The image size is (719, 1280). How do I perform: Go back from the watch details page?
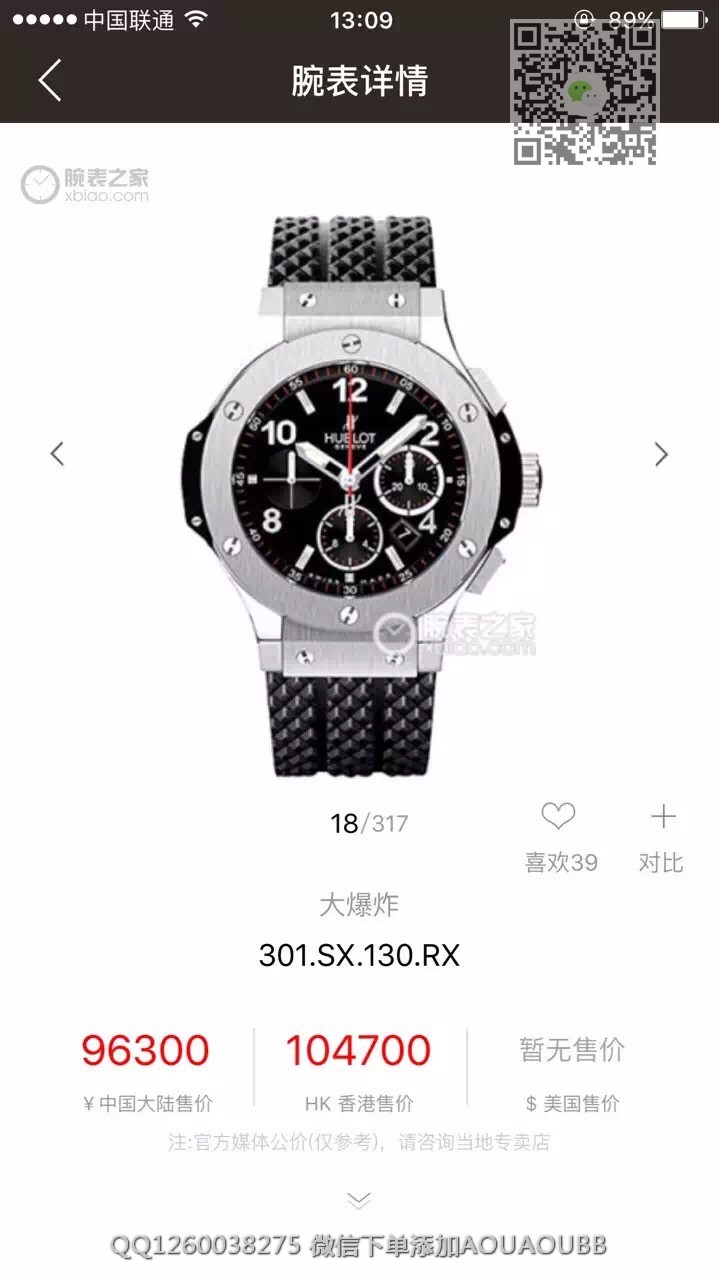[x=50, y=80]
